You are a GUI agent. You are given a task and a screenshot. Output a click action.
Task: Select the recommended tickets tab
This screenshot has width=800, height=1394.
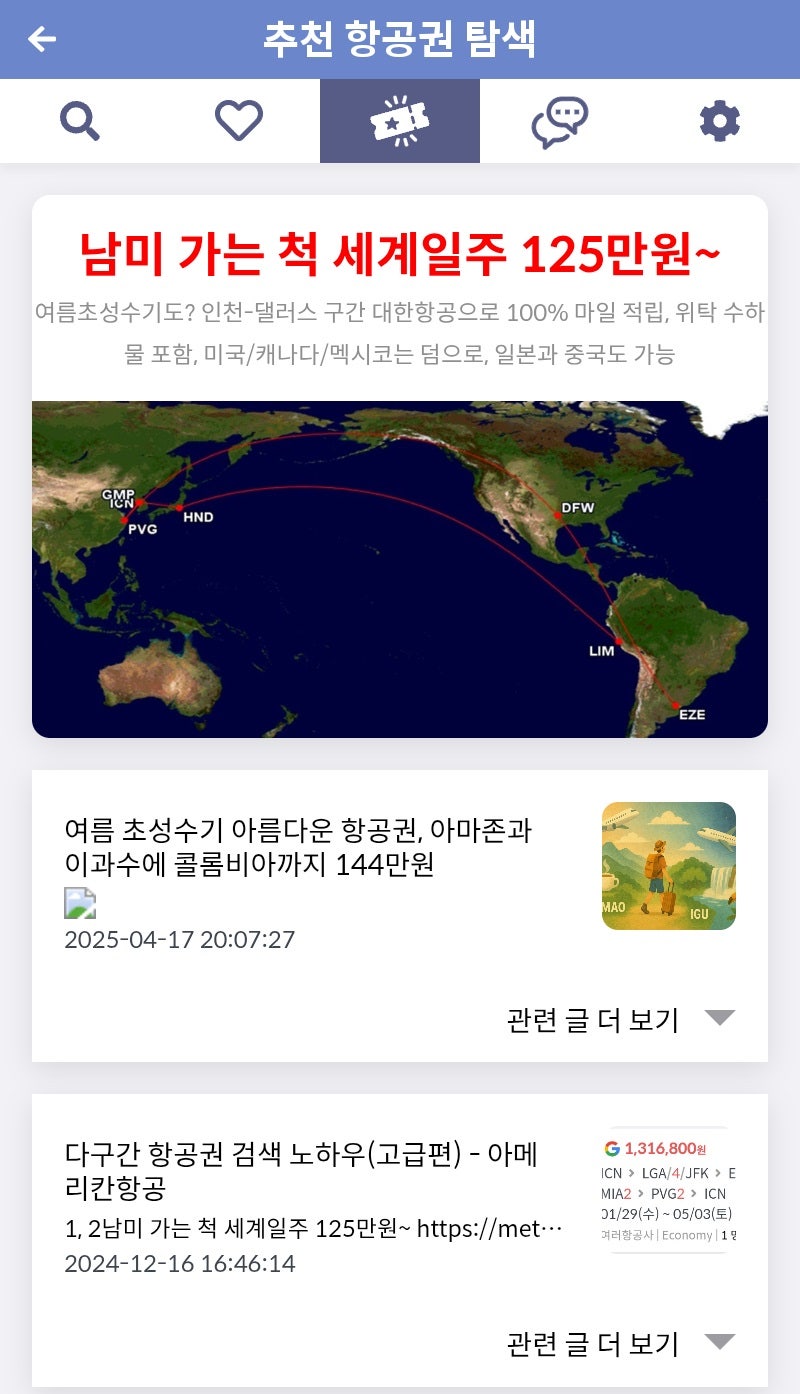click(400, 121)
